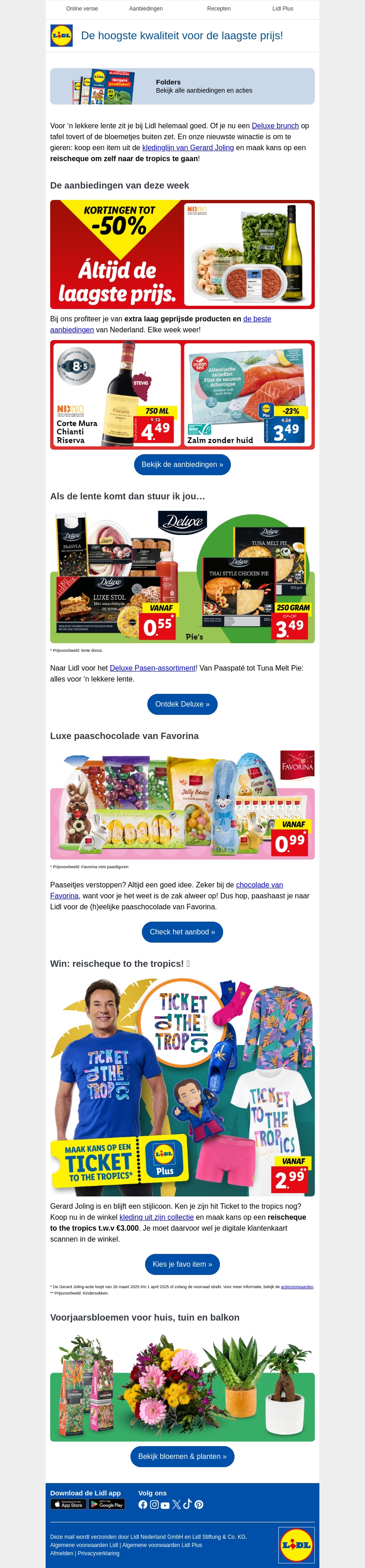
Task: Tap the Bekijk de aanbiedingen button
Action: click(x=182, y=464)
